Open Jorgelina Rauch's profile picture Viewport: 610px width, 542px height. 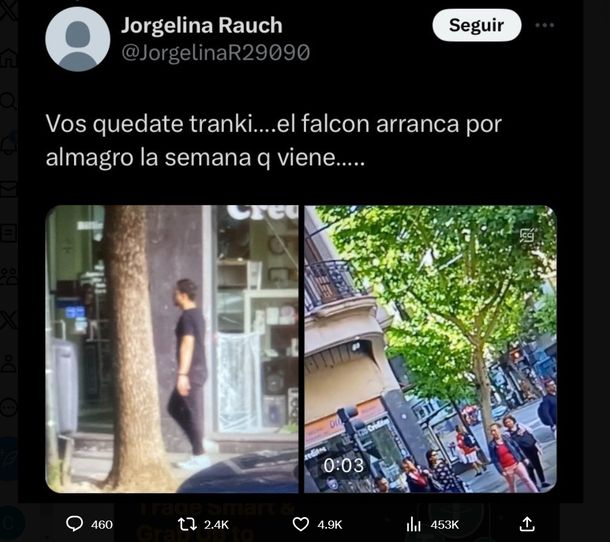point(78,39)
